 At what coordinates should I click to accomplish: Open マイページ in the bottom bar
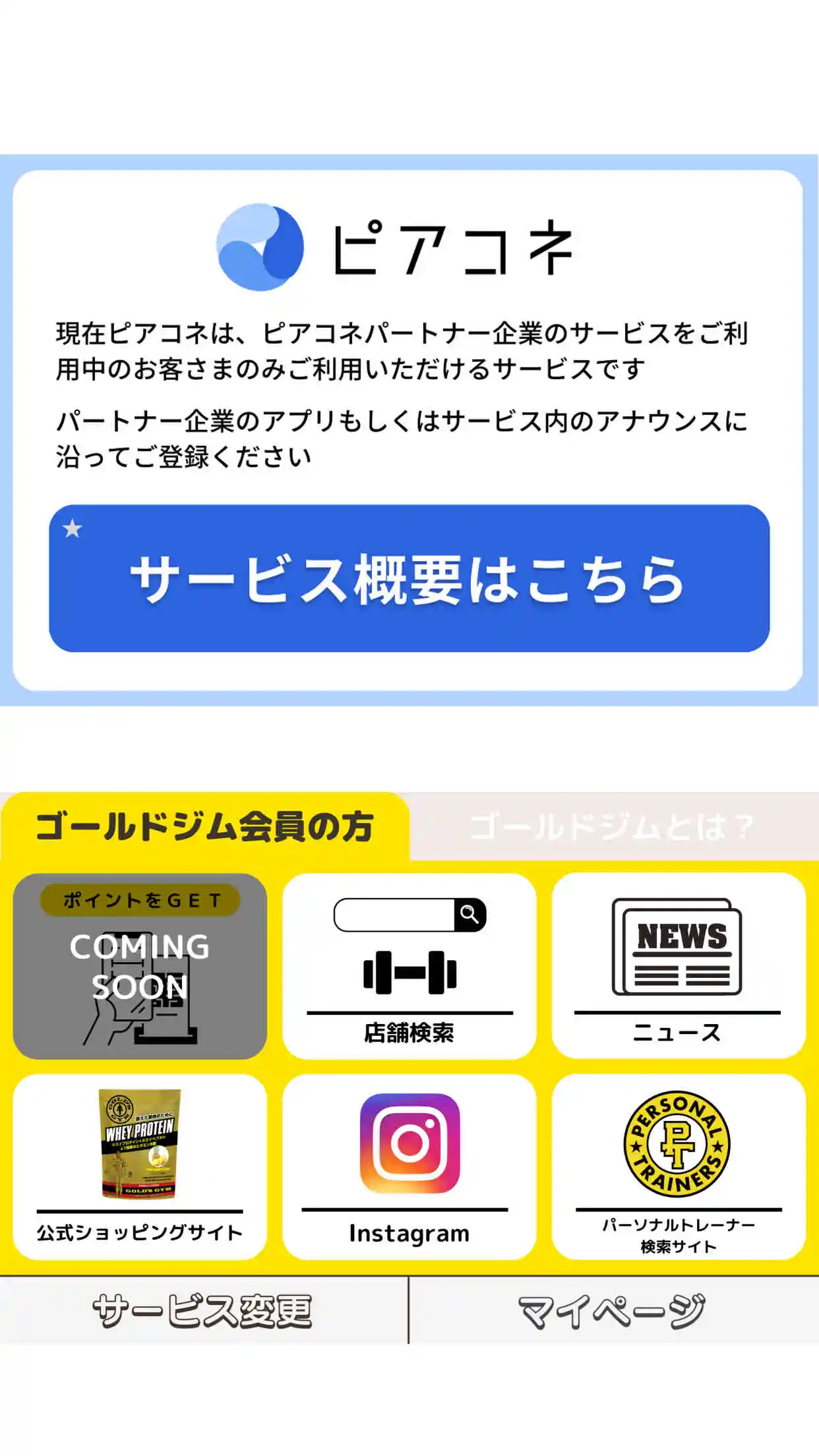pyautogui.click(x=614, y=1310)
